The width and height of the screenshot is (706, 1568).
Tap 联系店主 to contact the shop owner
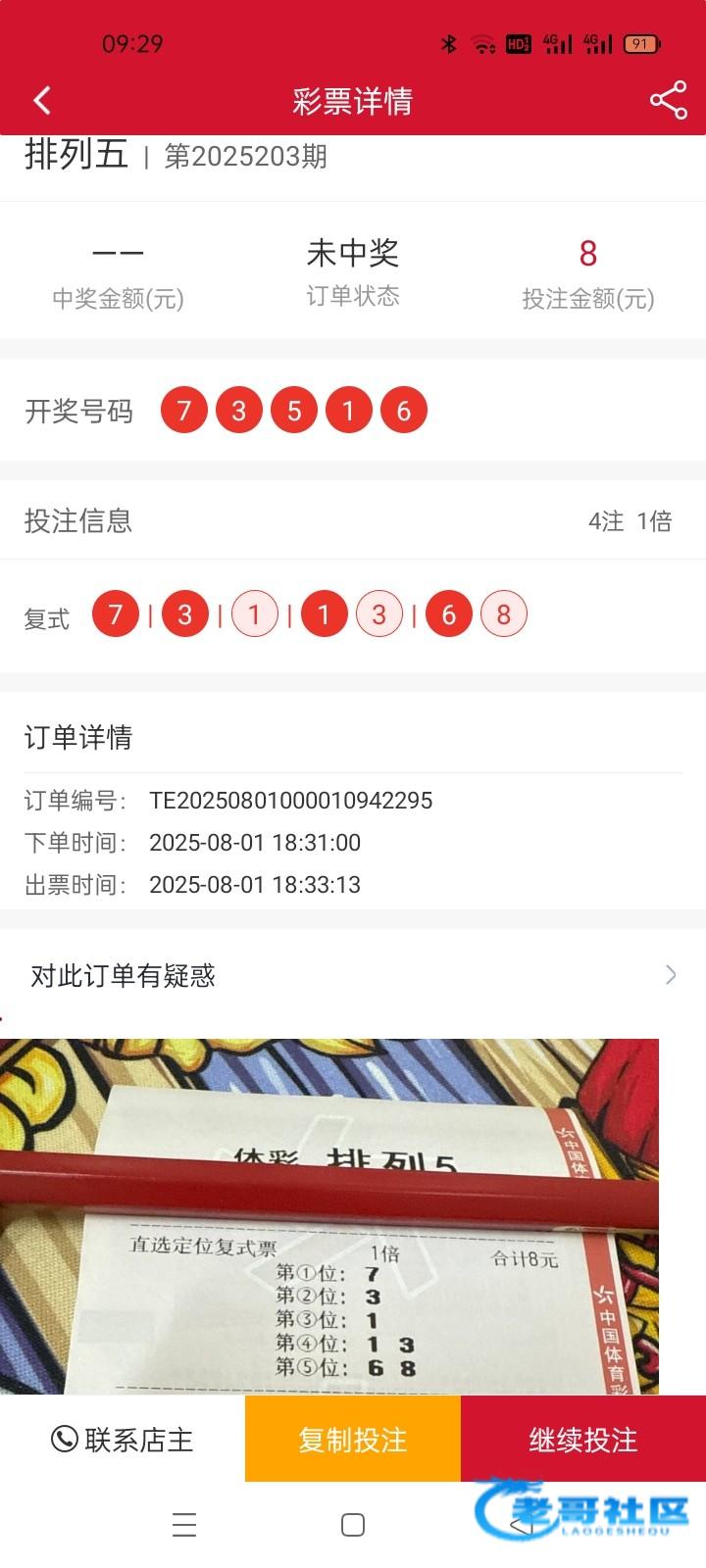[x=123, y=1440]
